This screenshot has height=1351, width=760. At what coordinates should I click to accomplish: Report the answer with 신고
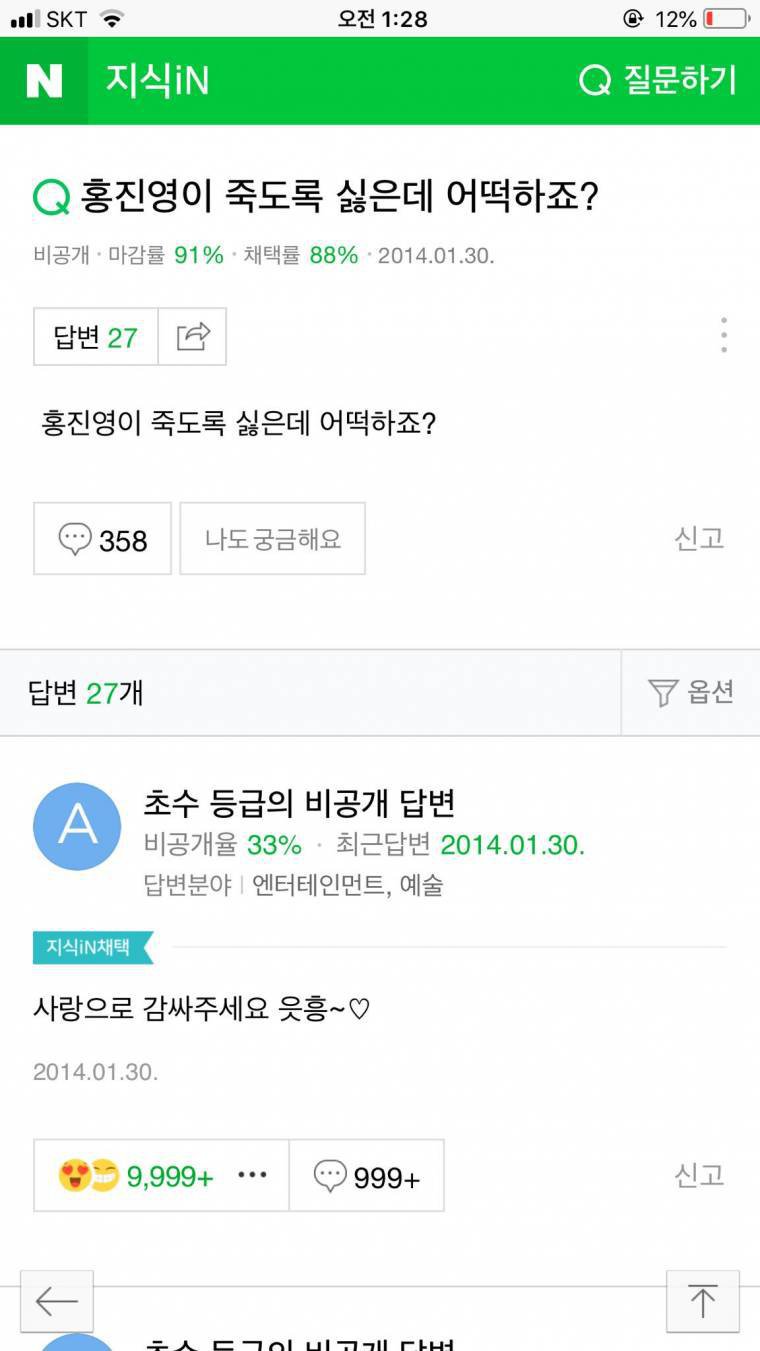click(698, 1175)
